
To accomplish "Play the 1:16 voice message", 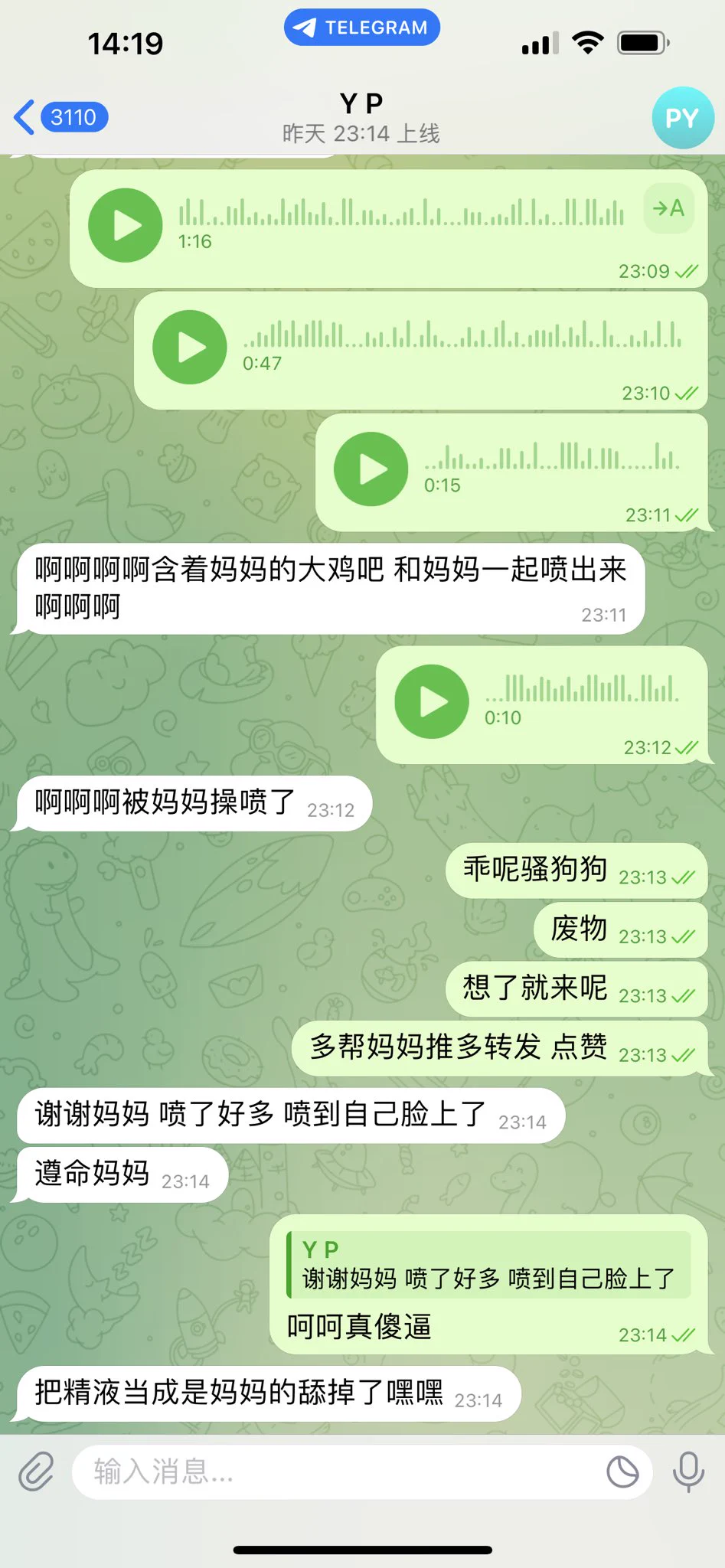I will pos(126,226).
